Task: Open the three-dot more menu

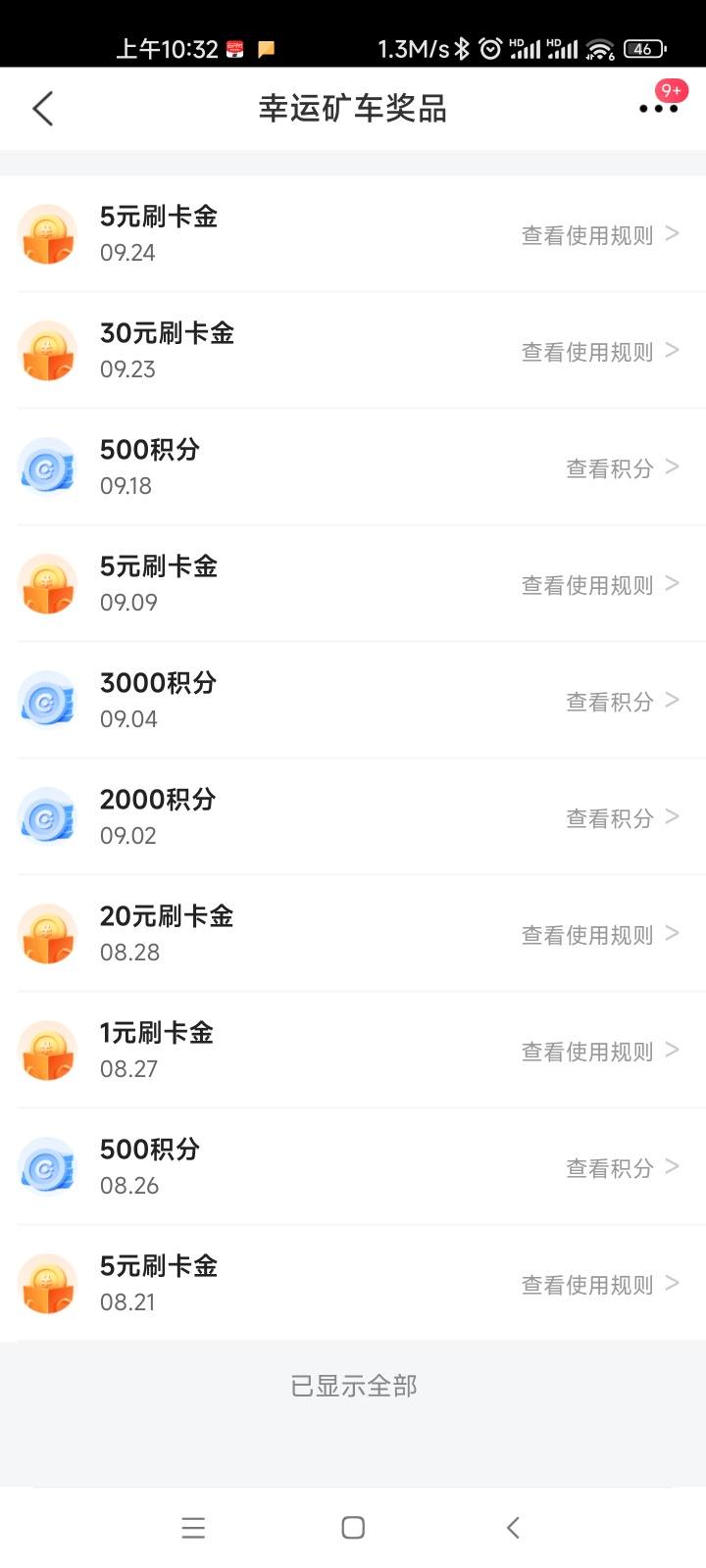Action: [x=658, y=108]
